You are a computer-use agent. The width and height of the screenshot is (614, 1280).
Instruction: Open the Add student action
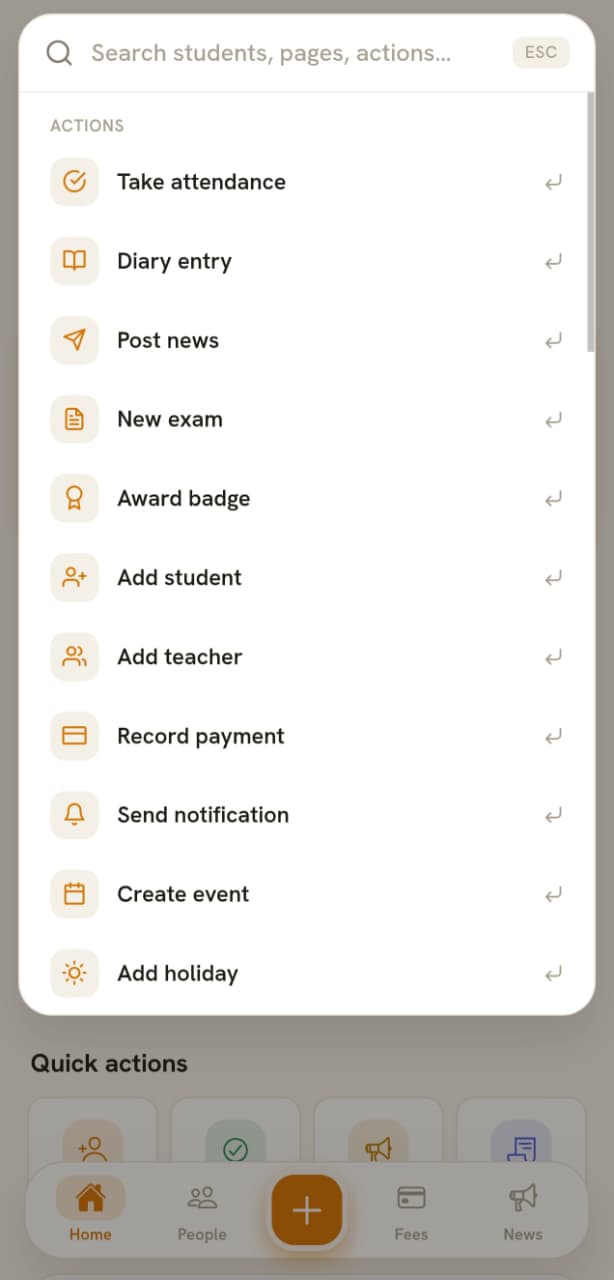306,577
